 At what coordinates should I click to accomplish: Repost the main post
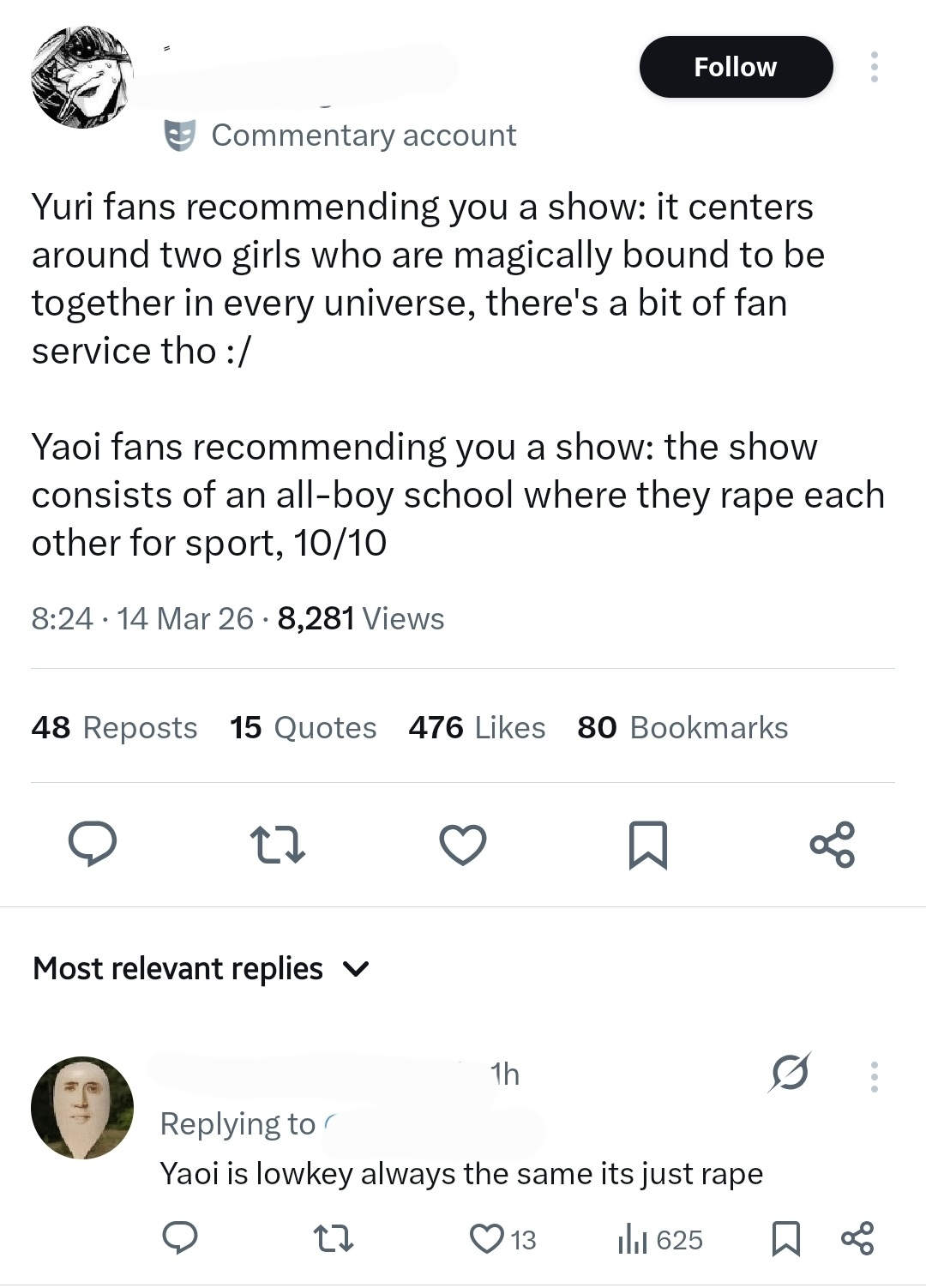point(277,844)
